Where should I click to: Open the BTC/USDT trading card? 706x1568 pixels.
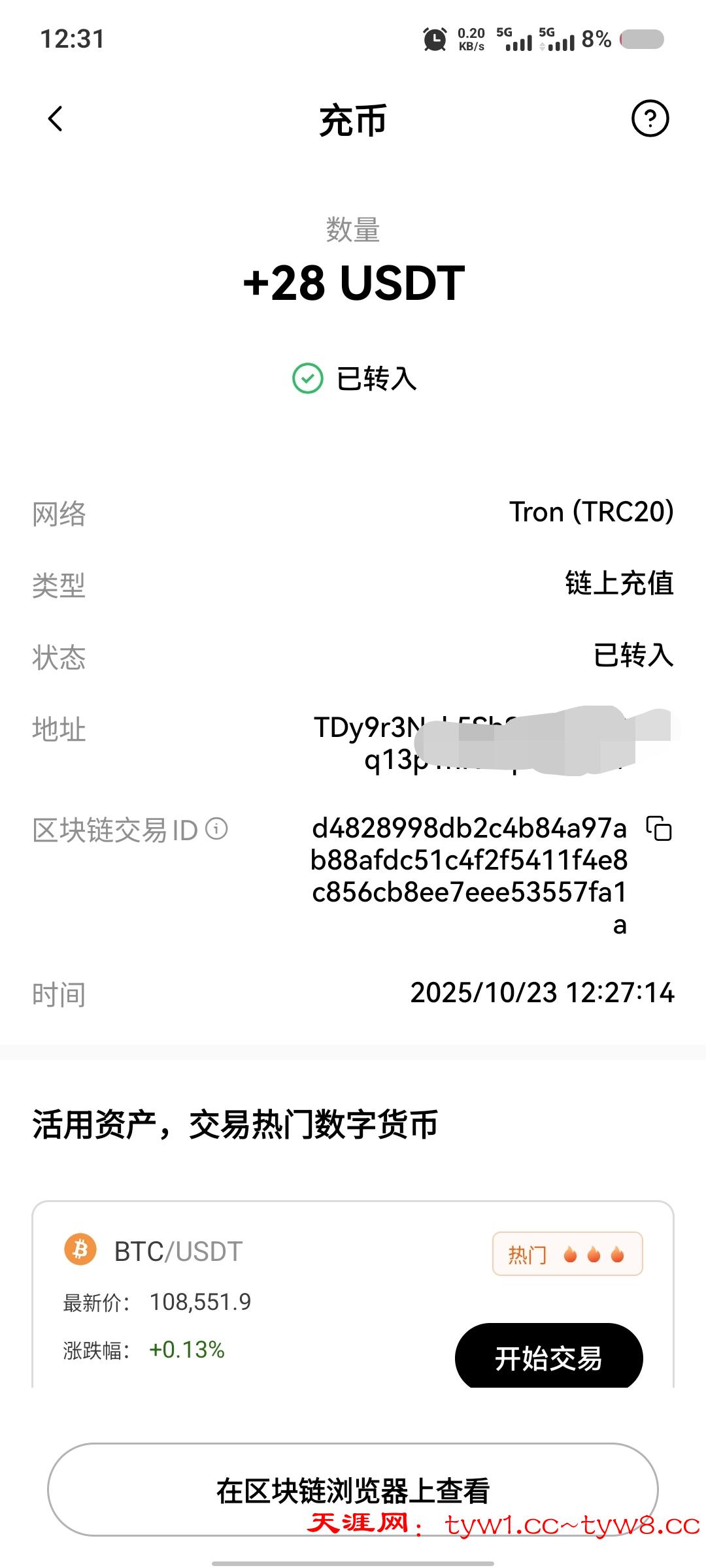pyautogui.click(x=178, y=1251)
